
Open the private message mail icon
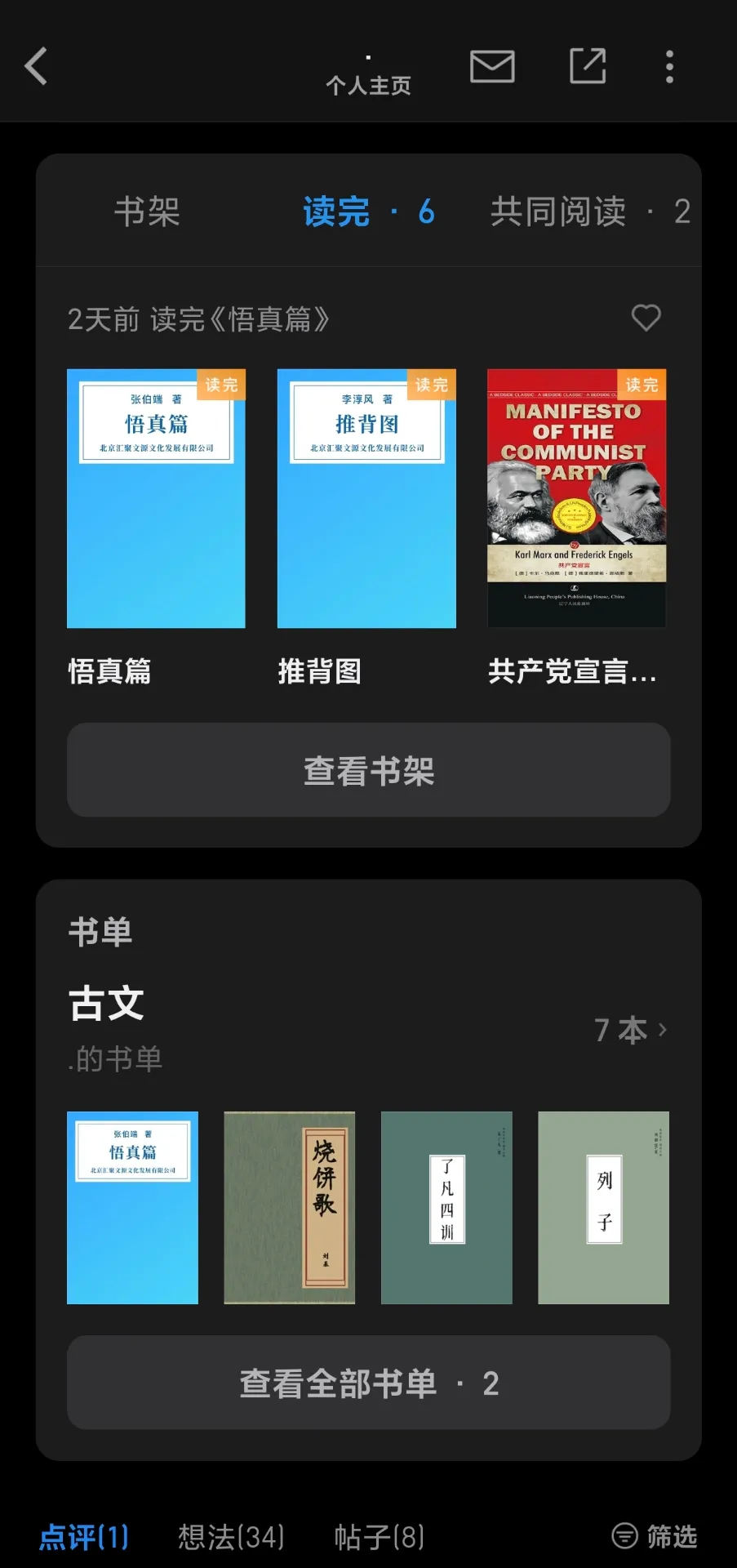(x=491, y=67)
